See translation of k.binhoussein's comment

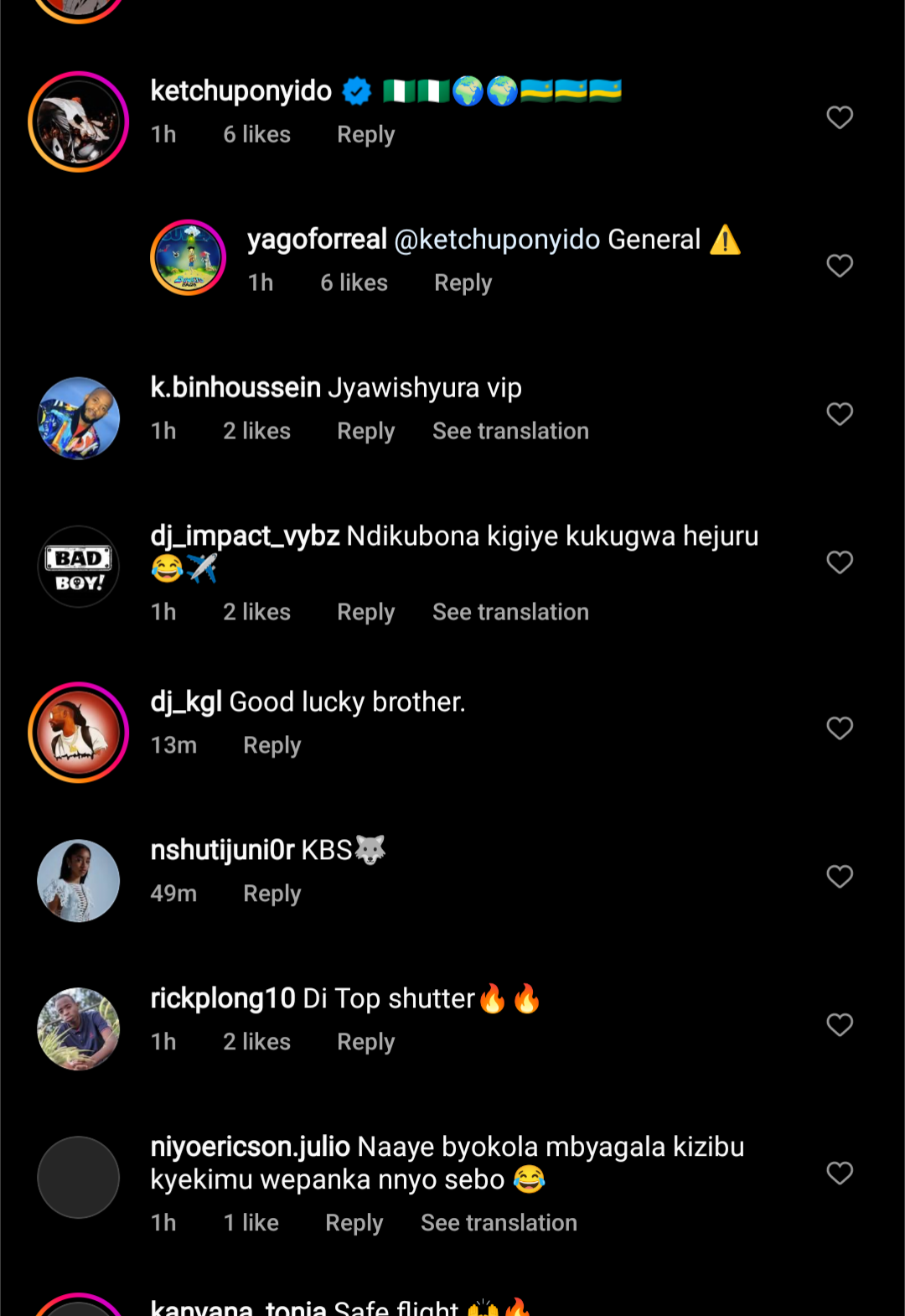pyautogui.click(x=510, y=431)
